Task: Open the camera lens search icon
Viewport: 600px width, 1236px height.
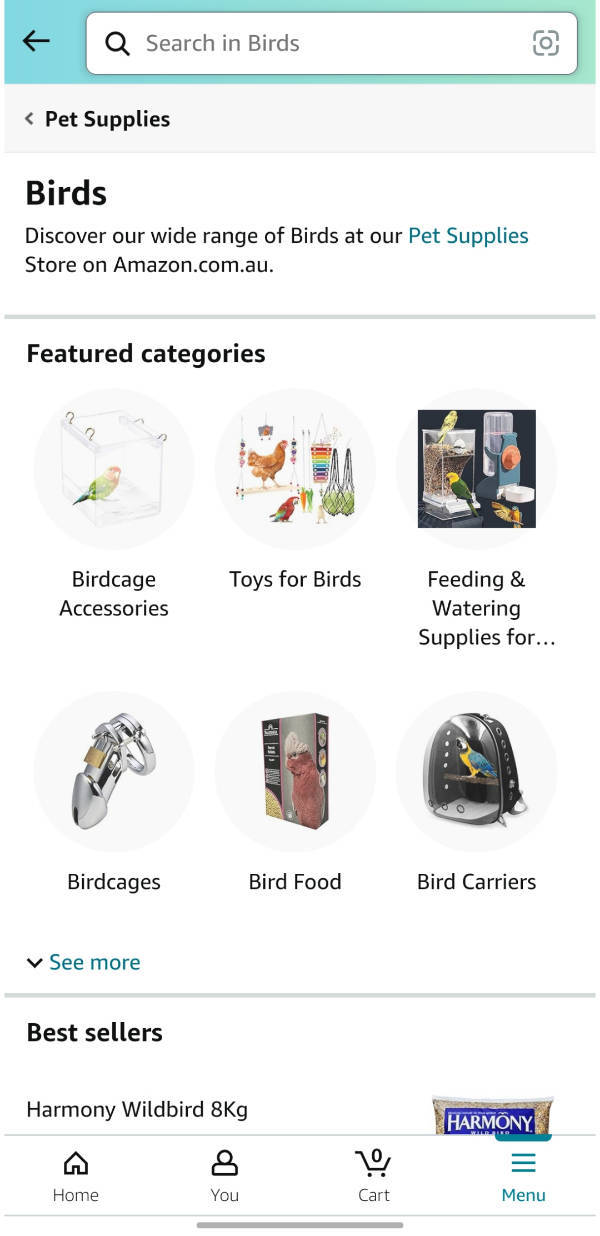Action: (545, 43)
